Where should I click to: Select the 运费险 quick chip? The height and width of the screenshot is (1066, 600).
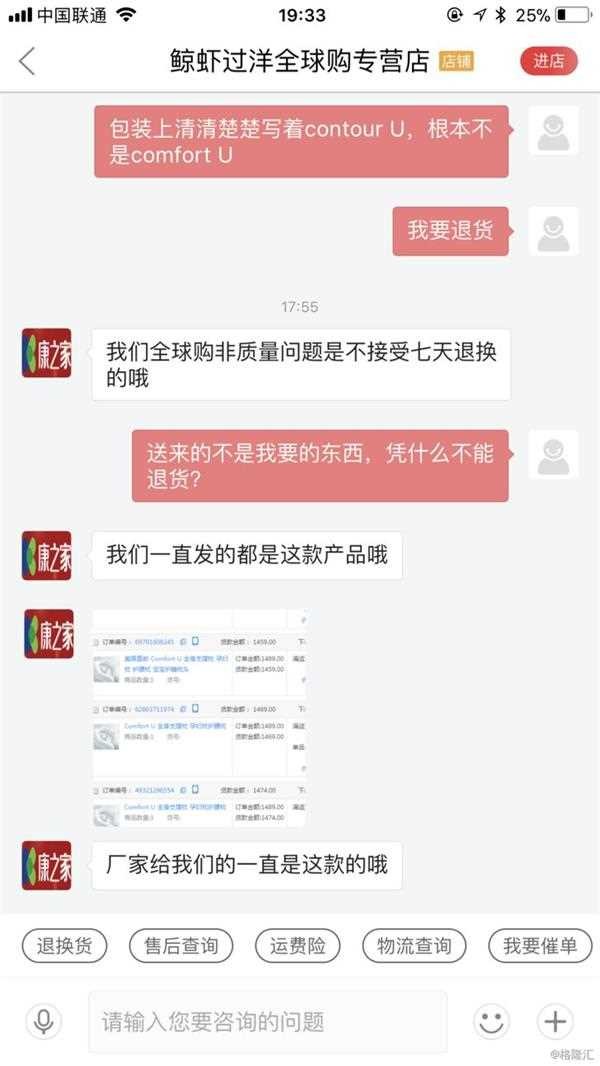297,945
